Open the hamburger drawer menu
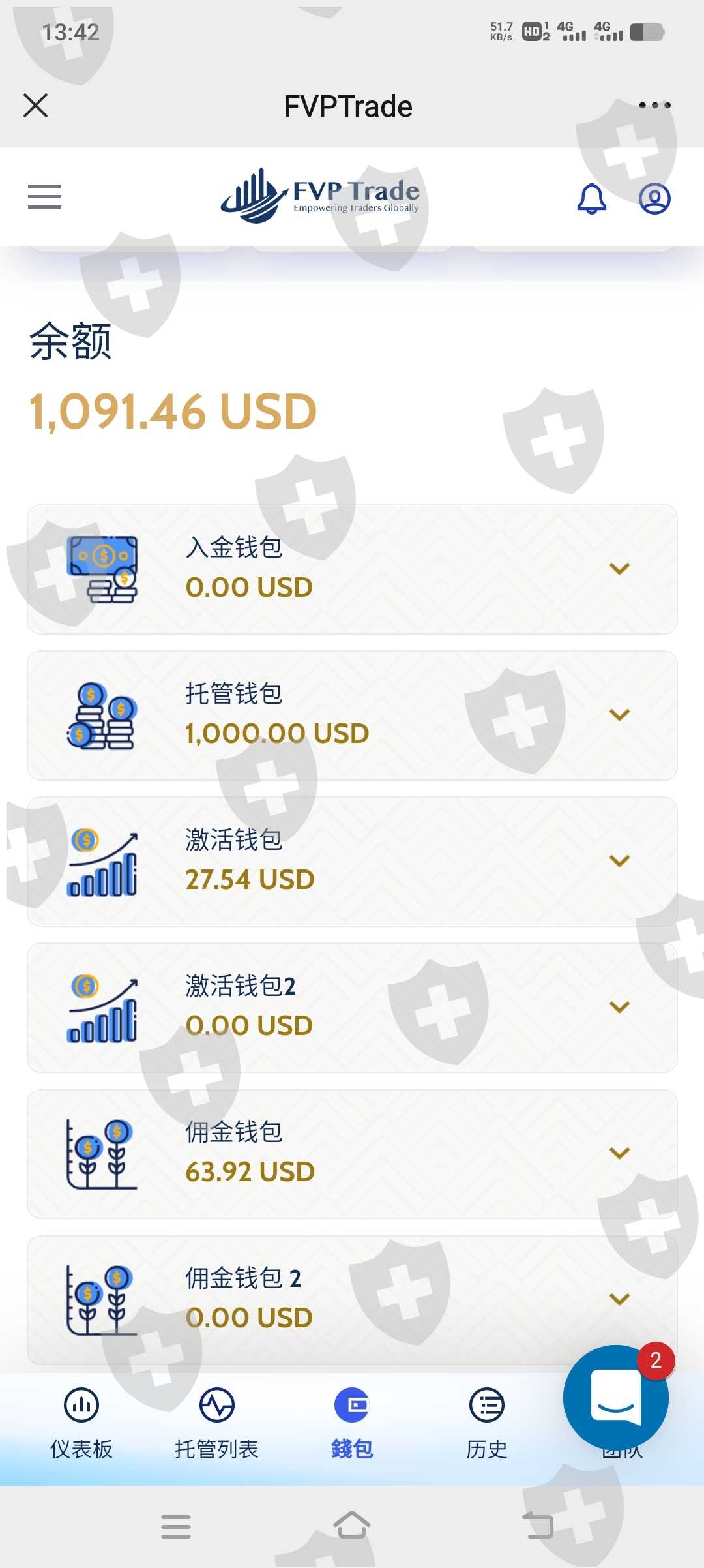The width and height of the screenshot is (704, 1568). (x=44, y=196)
